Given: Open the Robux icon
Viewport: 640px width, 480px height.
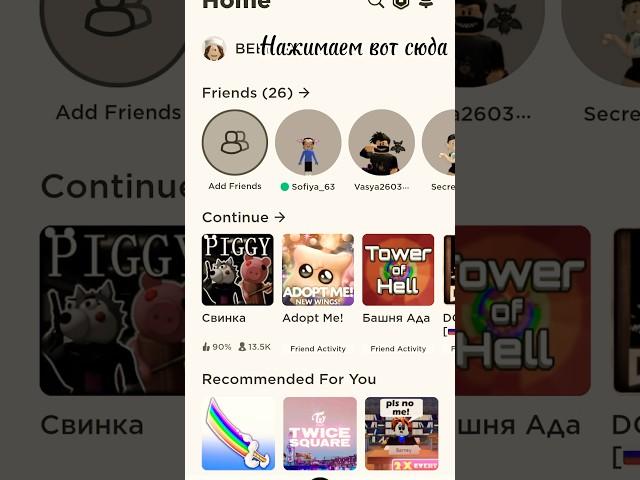Looking at the screenshot, I should tap(401, 4).
